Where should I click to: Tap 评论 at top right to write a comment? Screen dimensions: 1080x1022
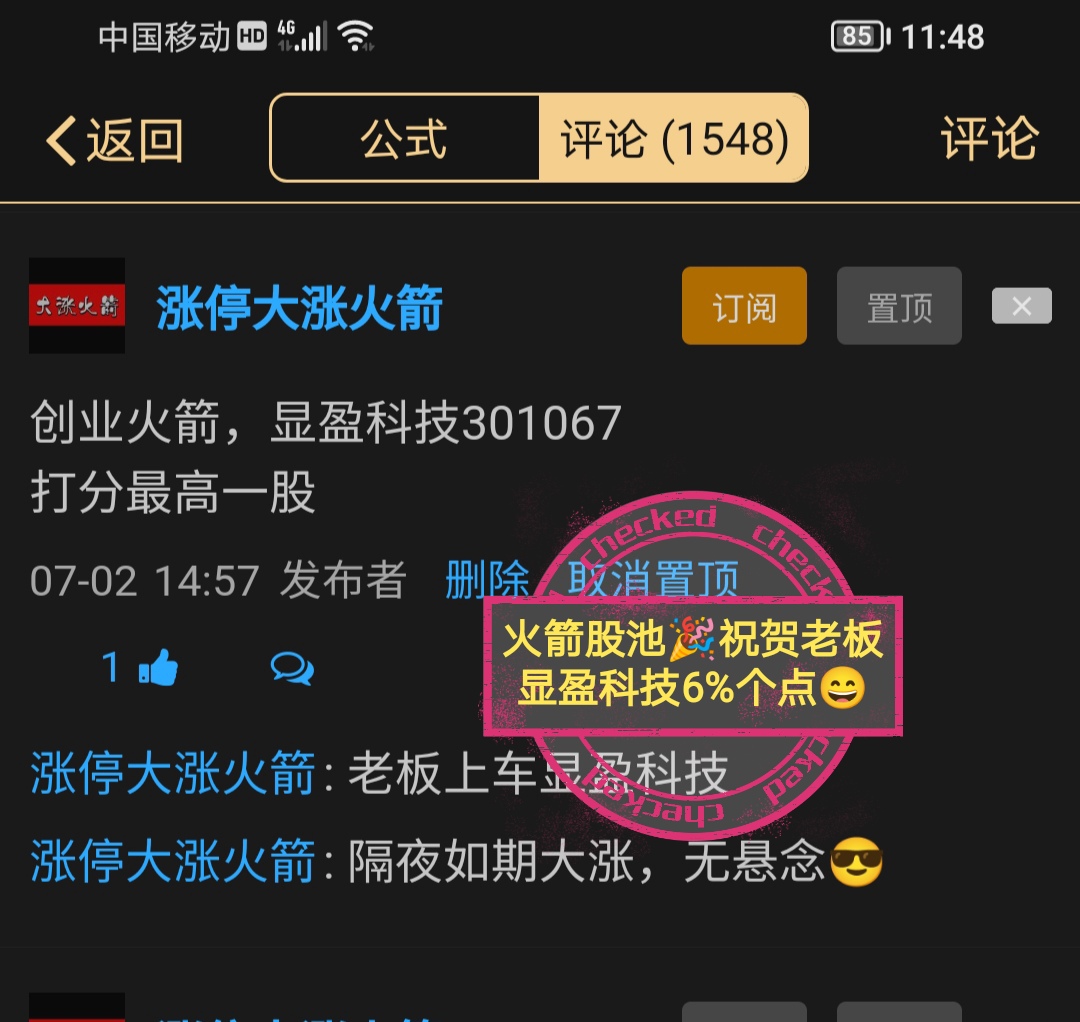(989, 139)
